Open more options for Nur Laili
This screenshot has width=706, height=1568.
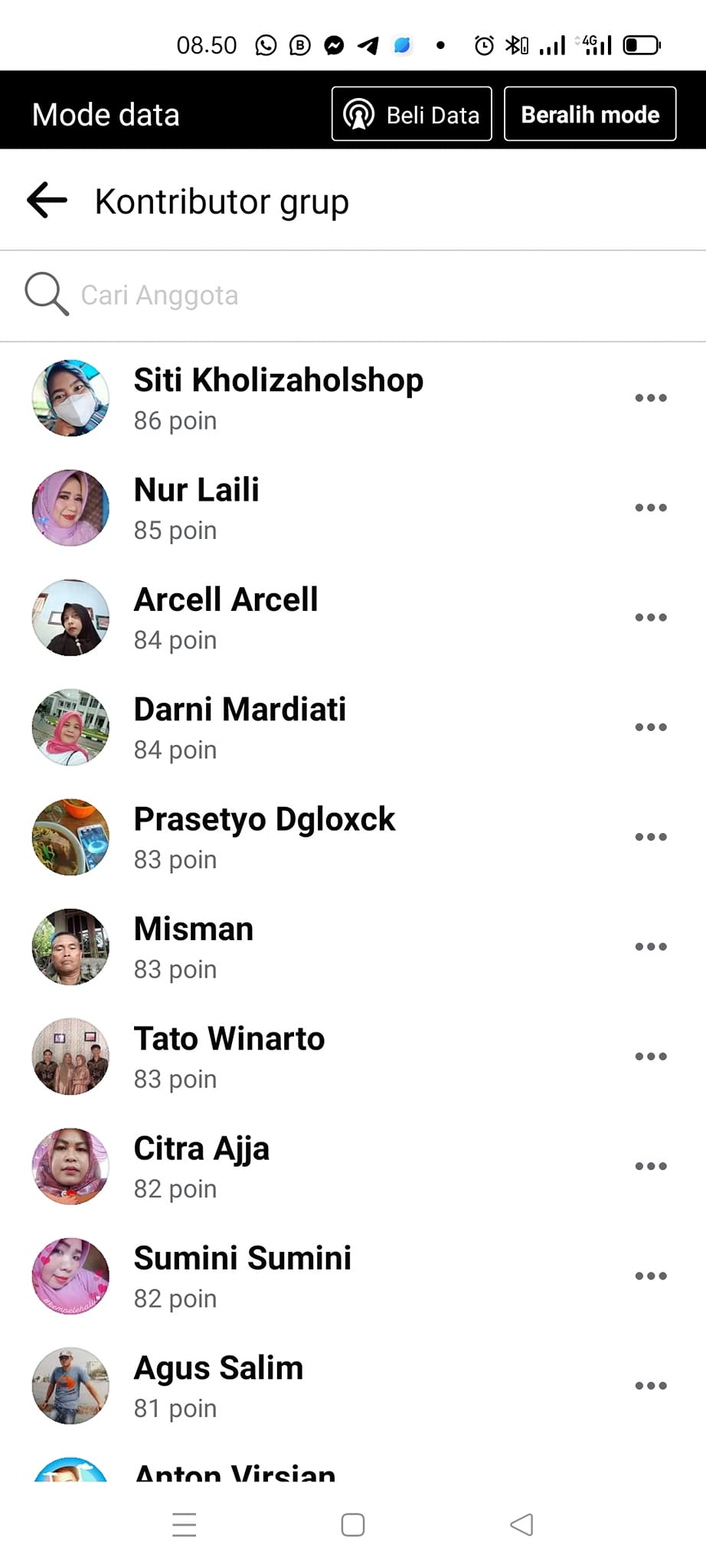(x=651, y=508)
